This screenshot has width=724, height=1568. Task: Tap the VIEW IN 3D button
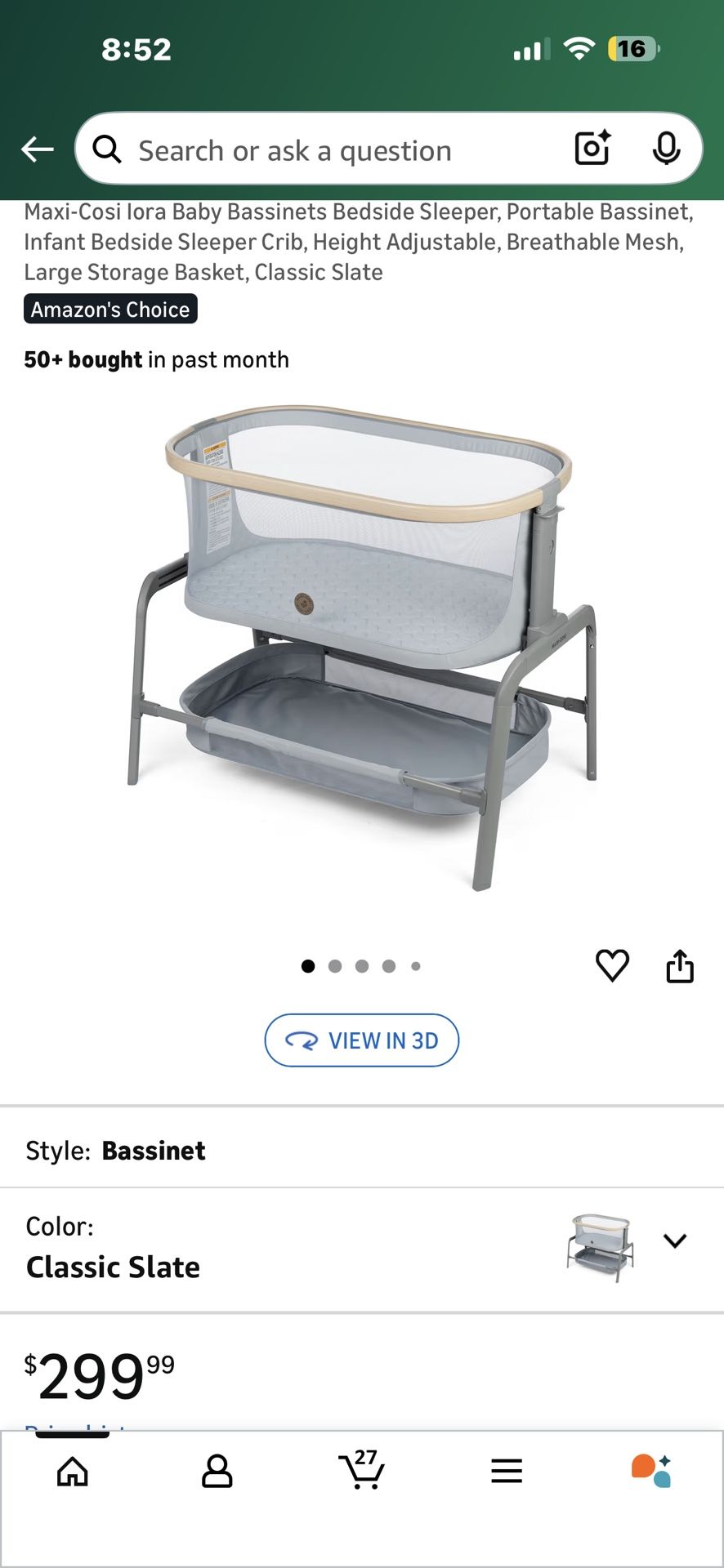pos(362,1040)
